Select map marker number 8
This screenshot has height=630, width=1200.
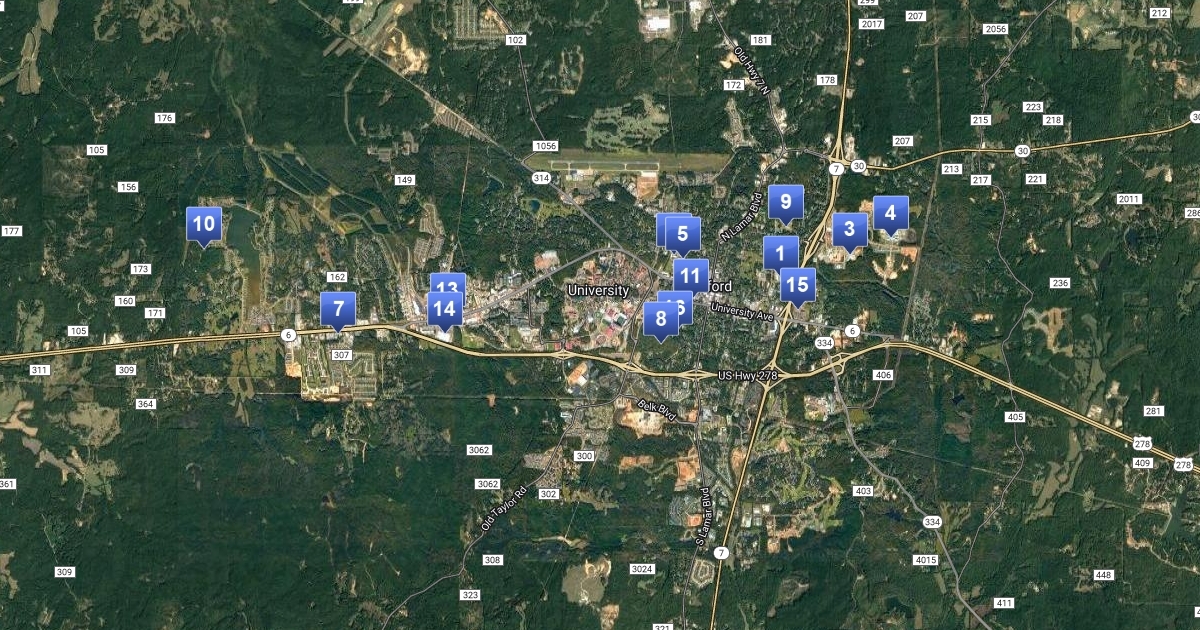661,320
